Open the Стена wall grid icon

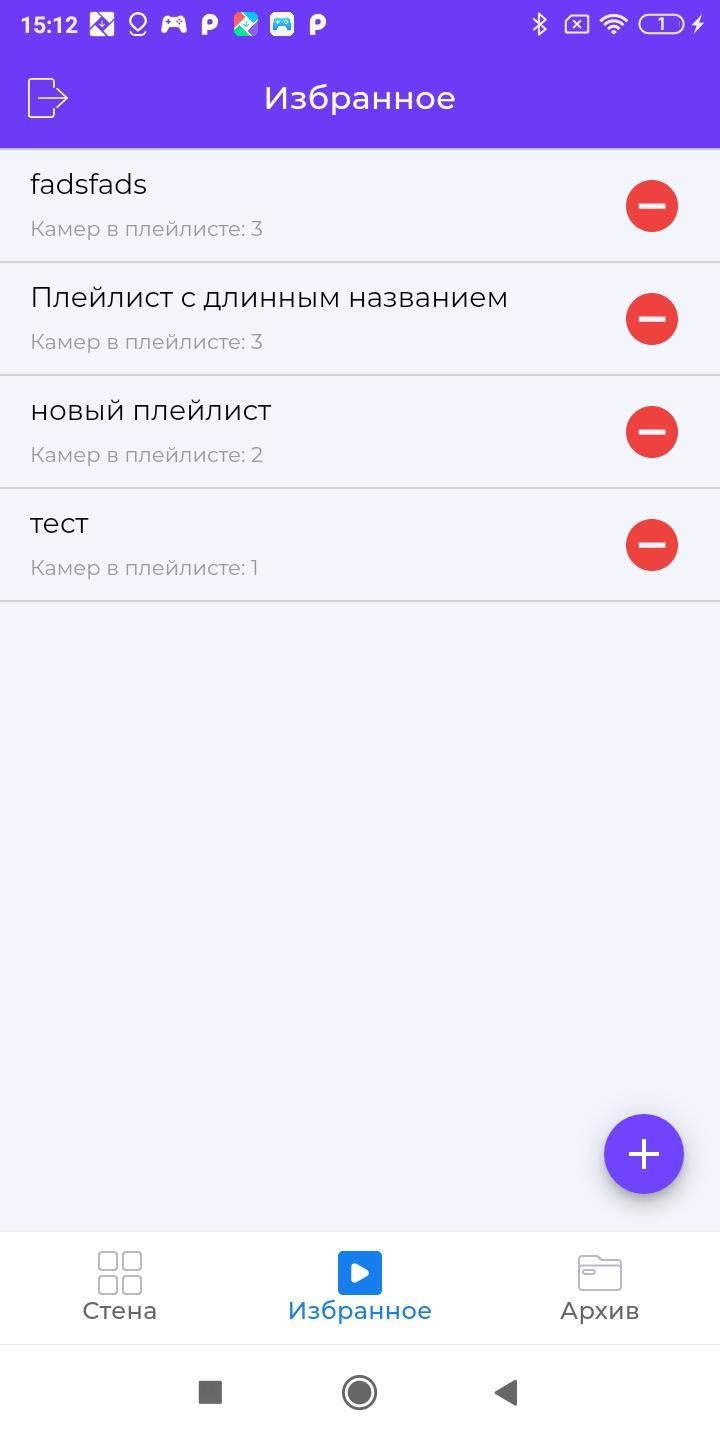118,1272
